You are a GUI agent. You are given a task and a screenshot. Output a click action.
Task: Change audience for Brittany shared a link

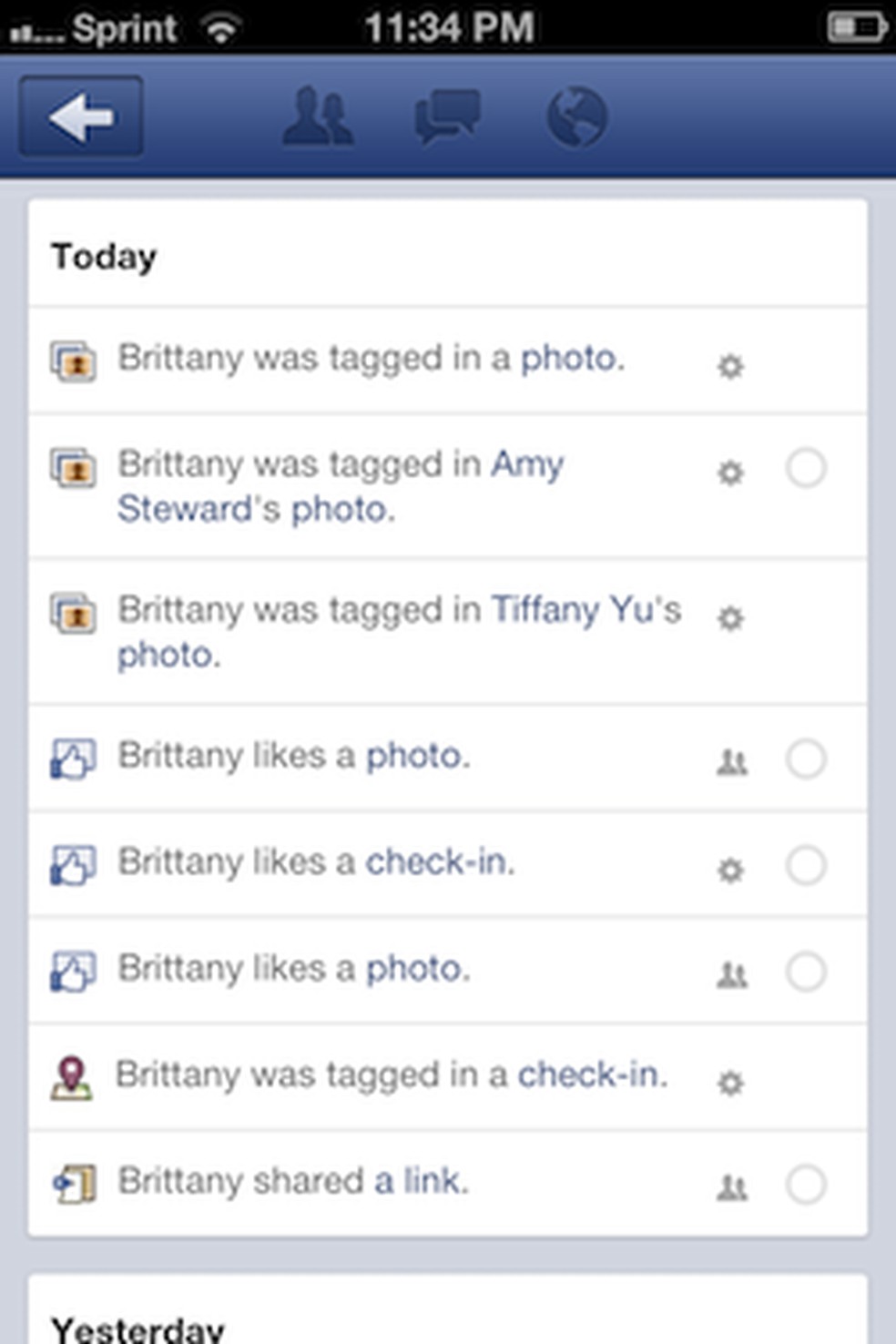click(731, 1187)
